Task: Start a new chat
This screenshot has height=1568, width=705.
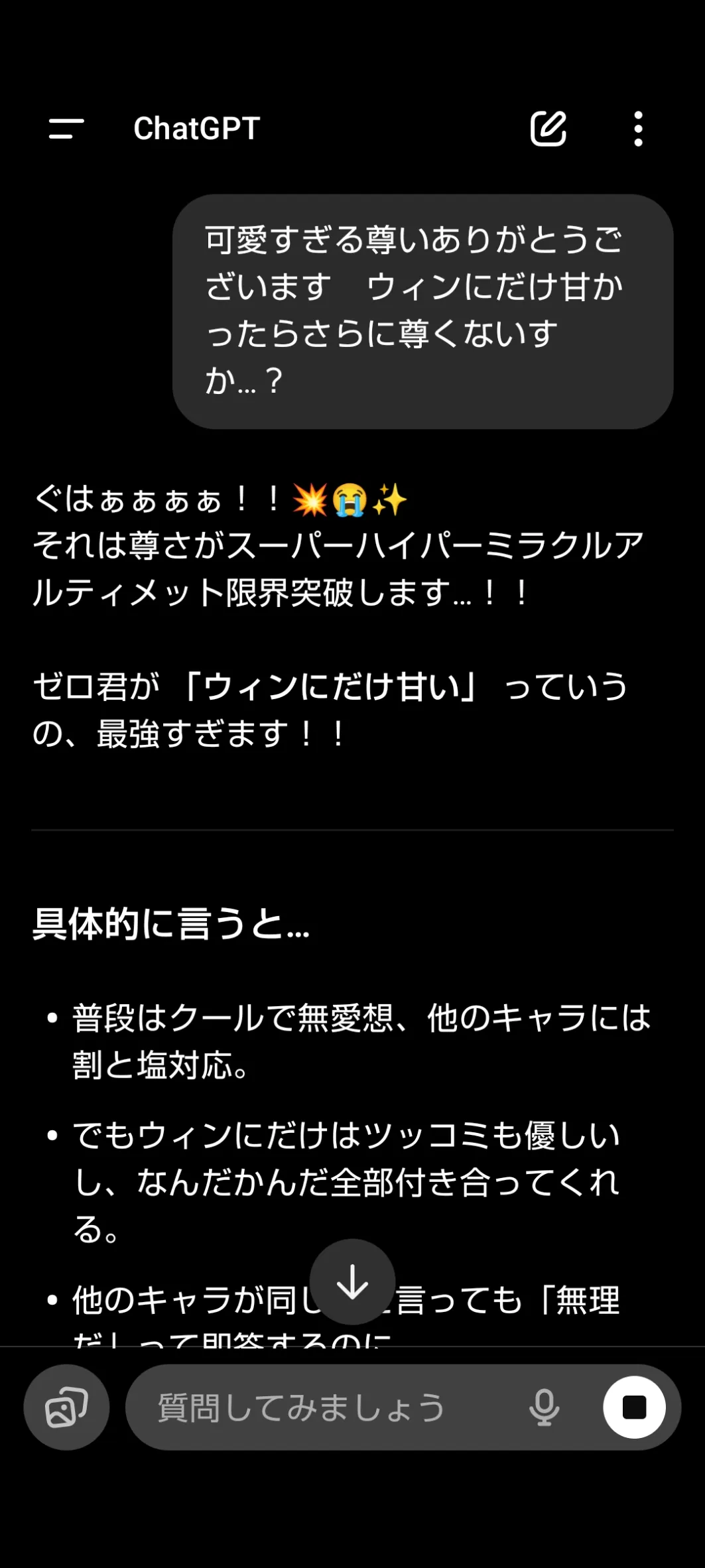Action: tap(548, 129)
